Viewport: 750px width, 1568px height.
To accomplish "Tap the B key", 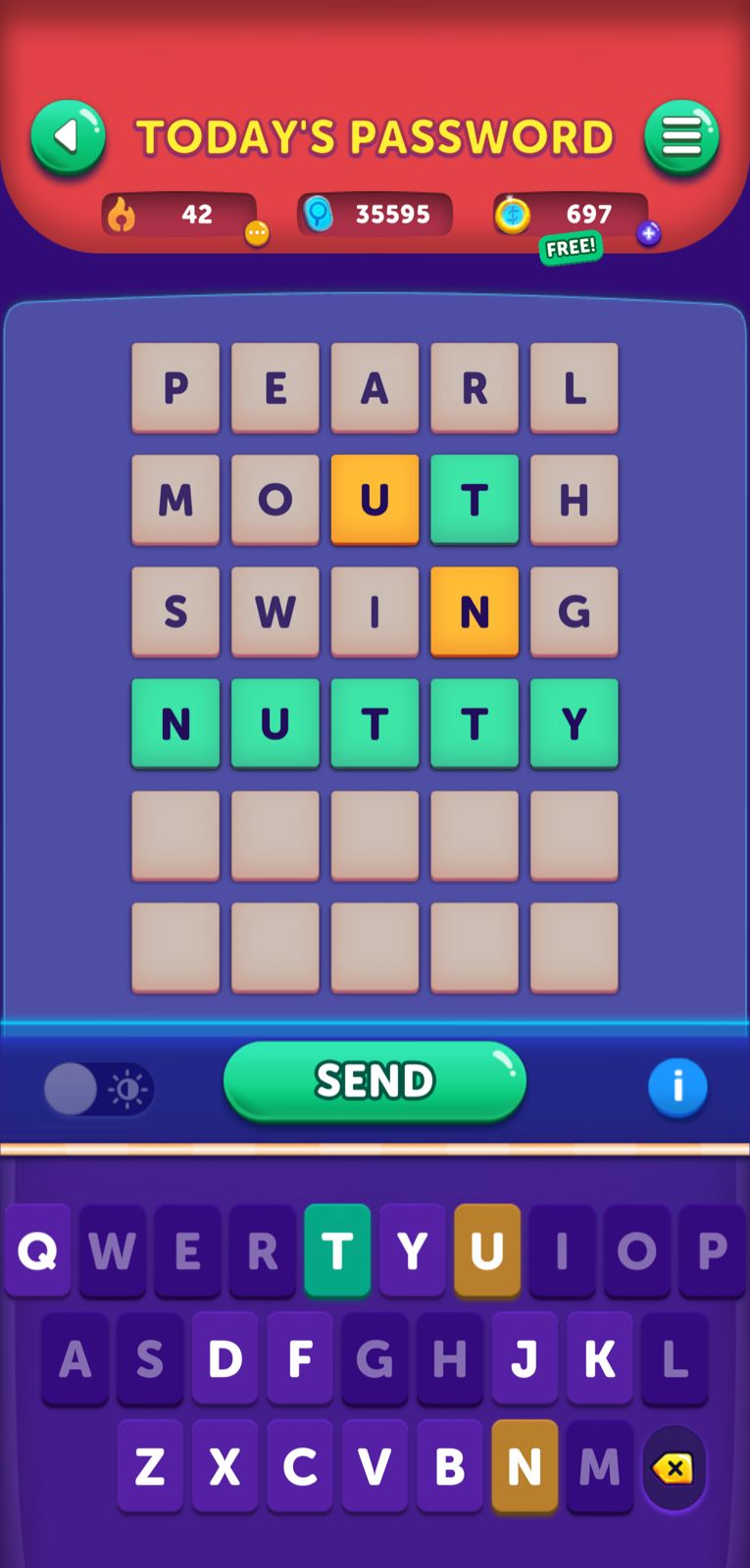I will [449, 1467].
